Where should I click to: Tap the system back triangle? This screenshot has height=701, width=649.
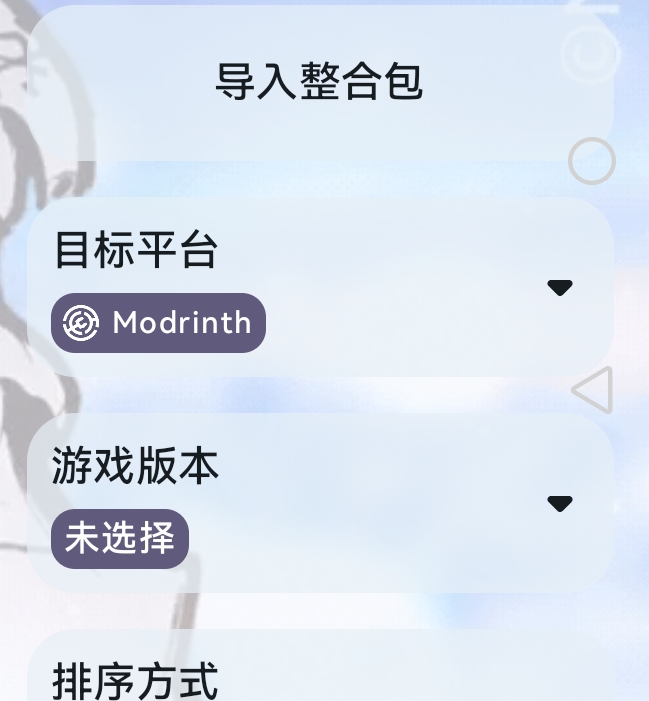592,390
